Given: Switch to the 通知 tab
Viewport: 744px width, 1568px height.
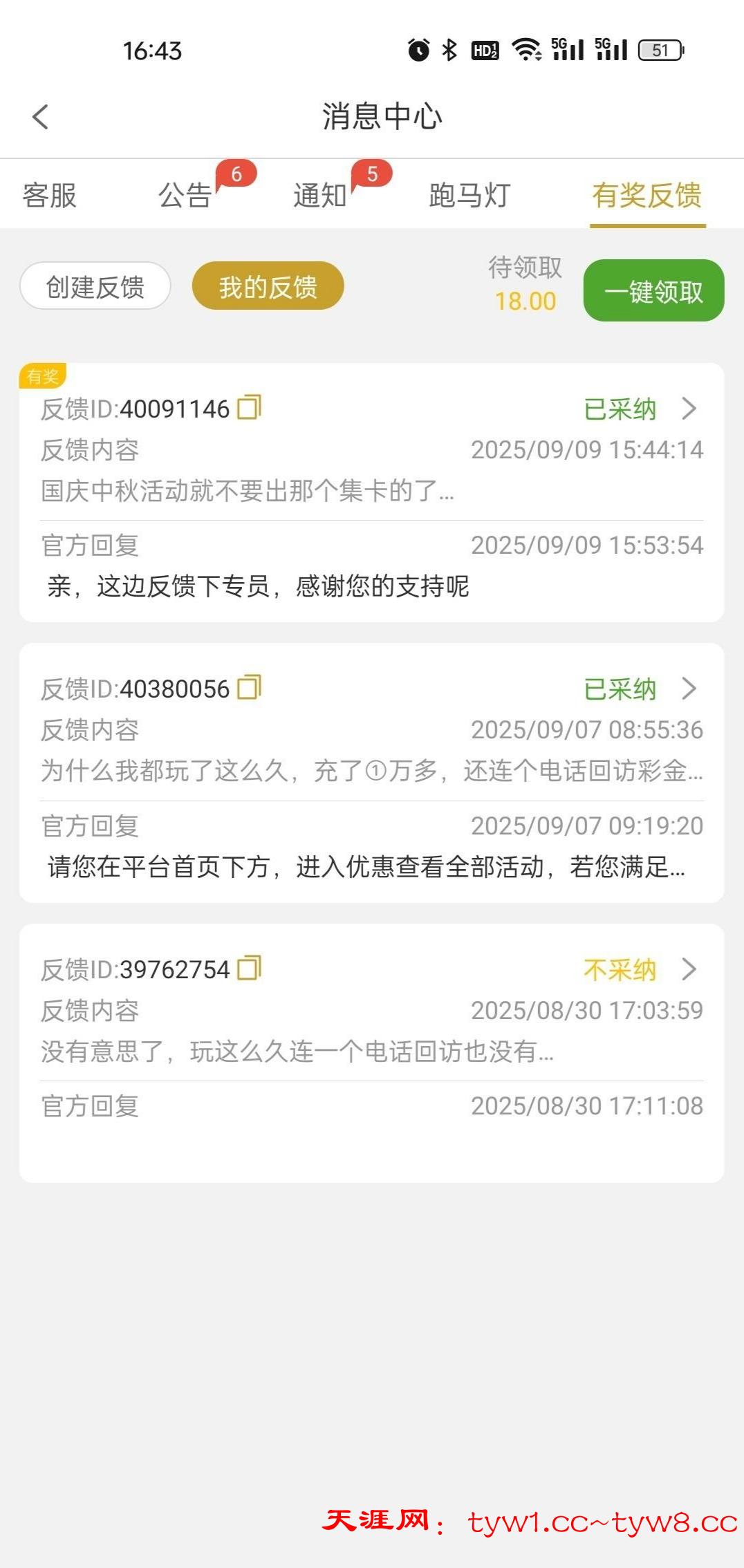Looking at the screenshot, I should 320,196.
